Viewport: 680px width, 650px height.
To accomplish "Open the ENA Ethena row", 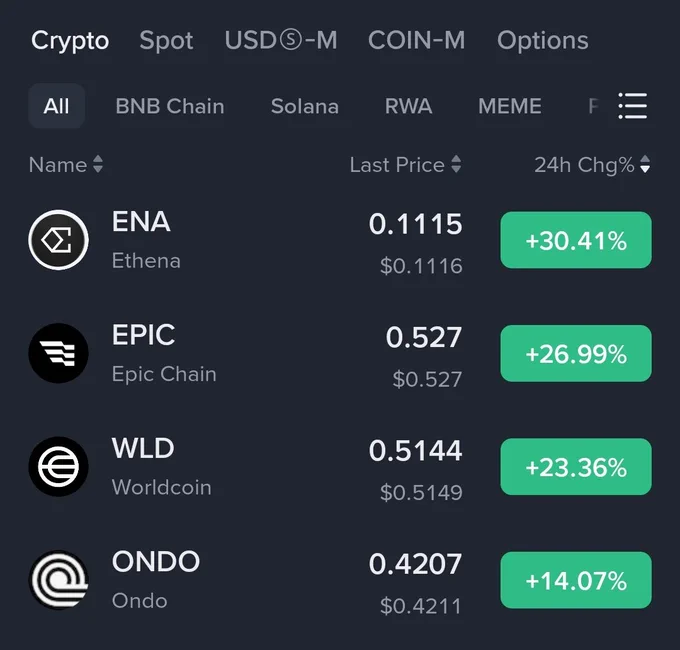I will click(340, 240).
